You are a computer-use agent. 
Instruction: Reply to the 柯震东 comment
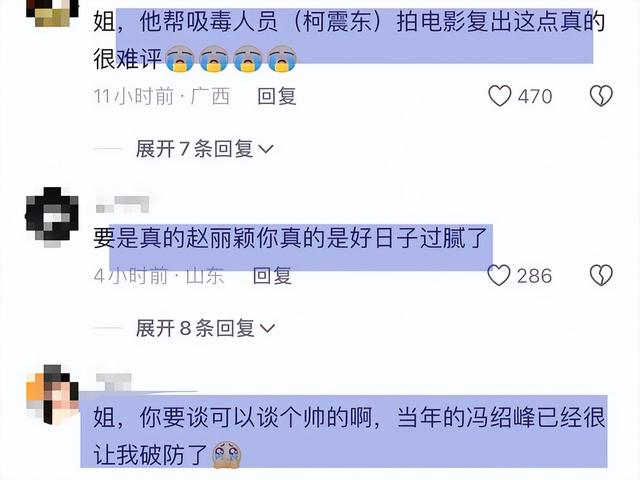[x=277, y=96]
